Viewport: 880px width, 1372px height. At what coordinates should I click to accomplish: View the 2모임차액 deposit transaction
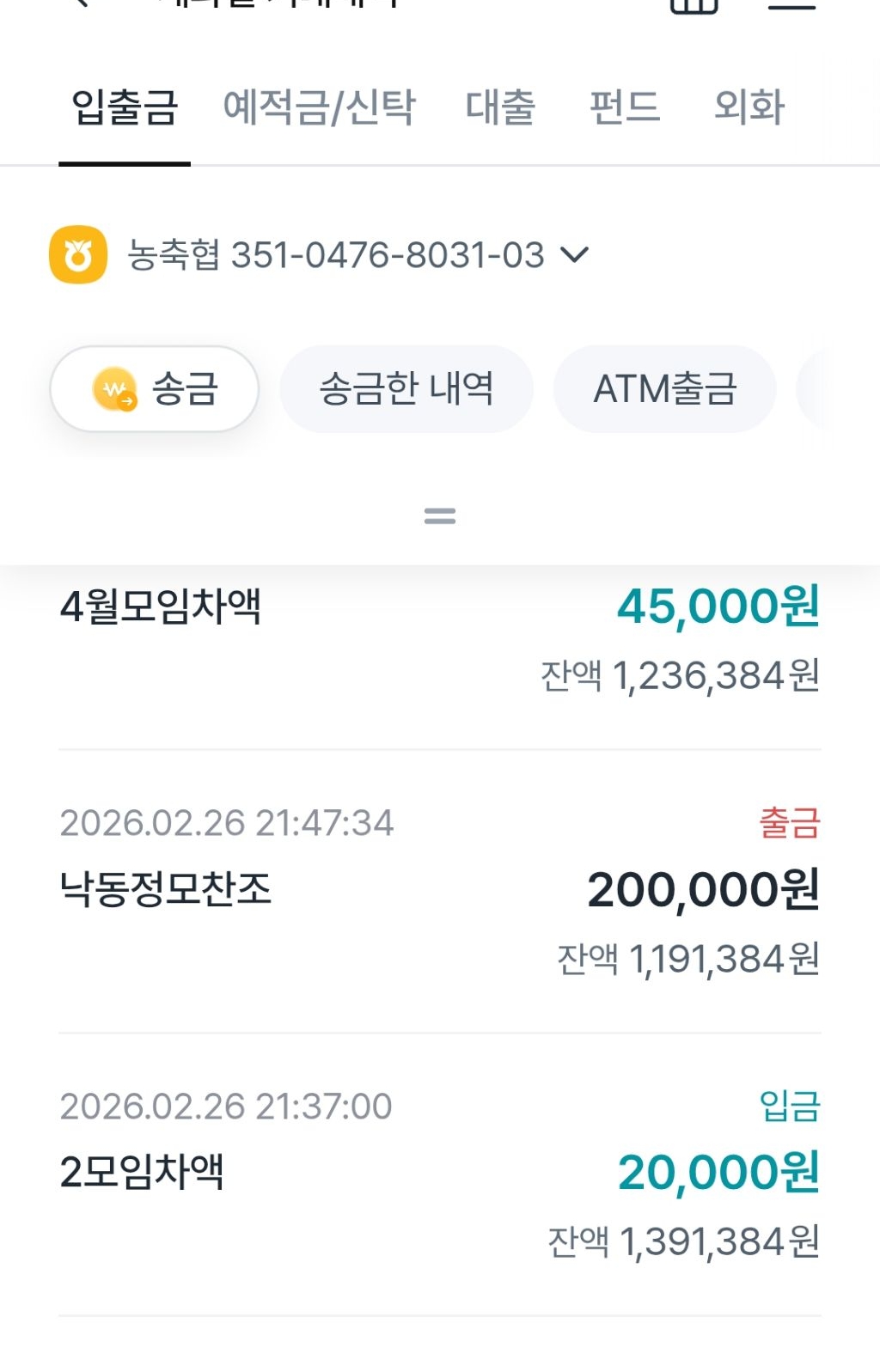pyautogui.click(x=440, y=1174)
